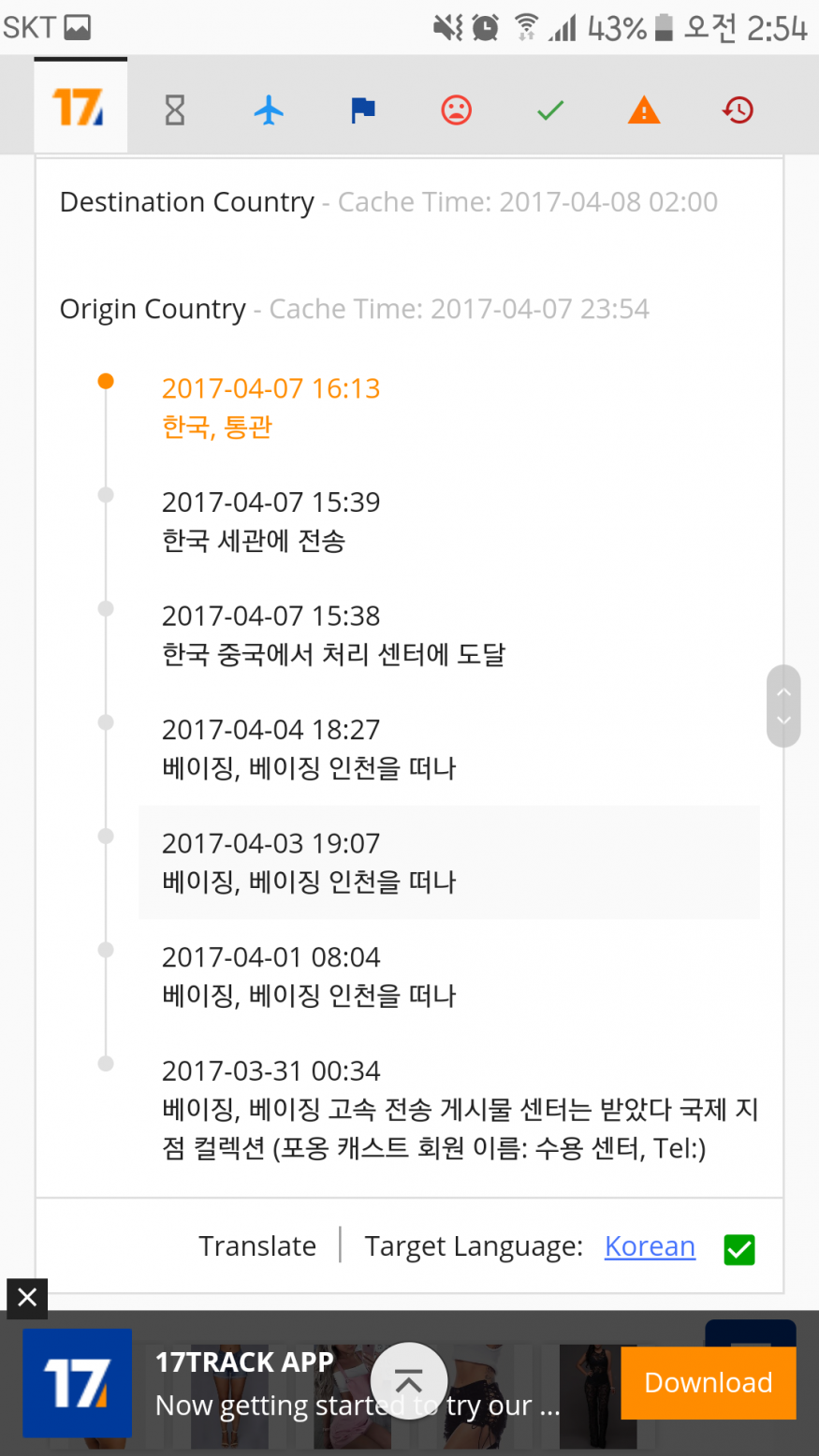This screenshot has height=1456, width=819.
Task: Open the airplane in-transit tab
Action: point(269,110)
